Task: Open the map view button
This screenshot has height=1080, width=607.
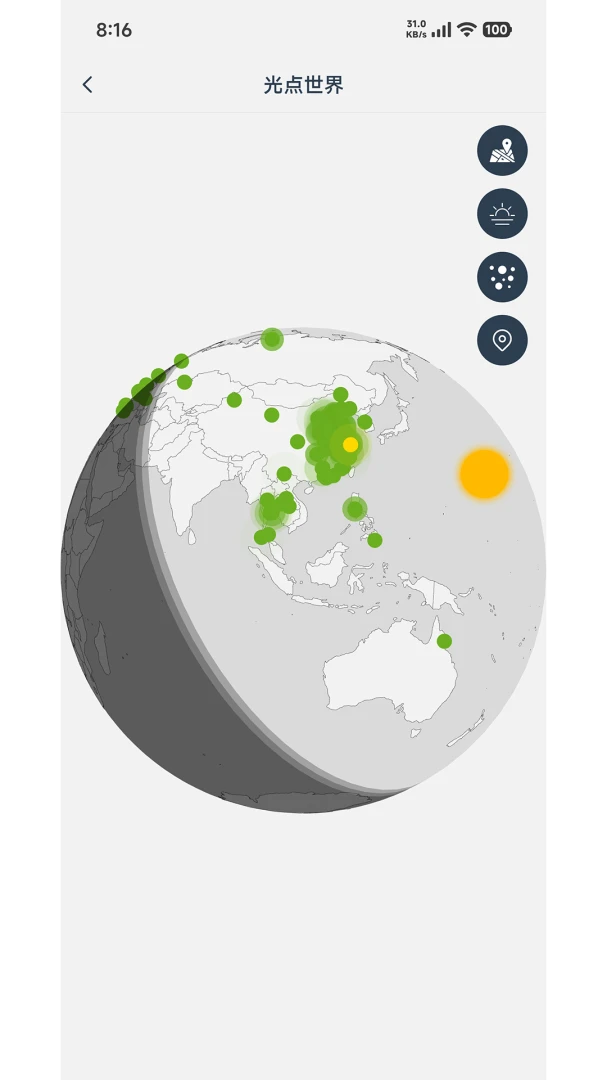Action: [502, 150]
